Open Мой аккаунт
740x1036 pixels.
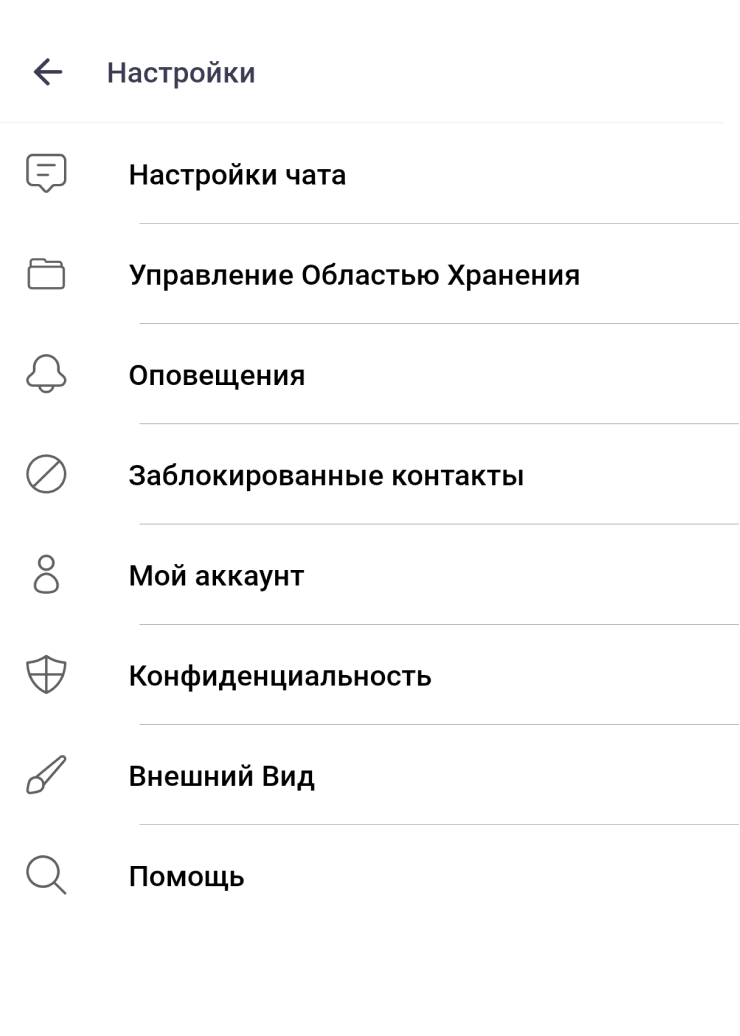coord(216,576)
